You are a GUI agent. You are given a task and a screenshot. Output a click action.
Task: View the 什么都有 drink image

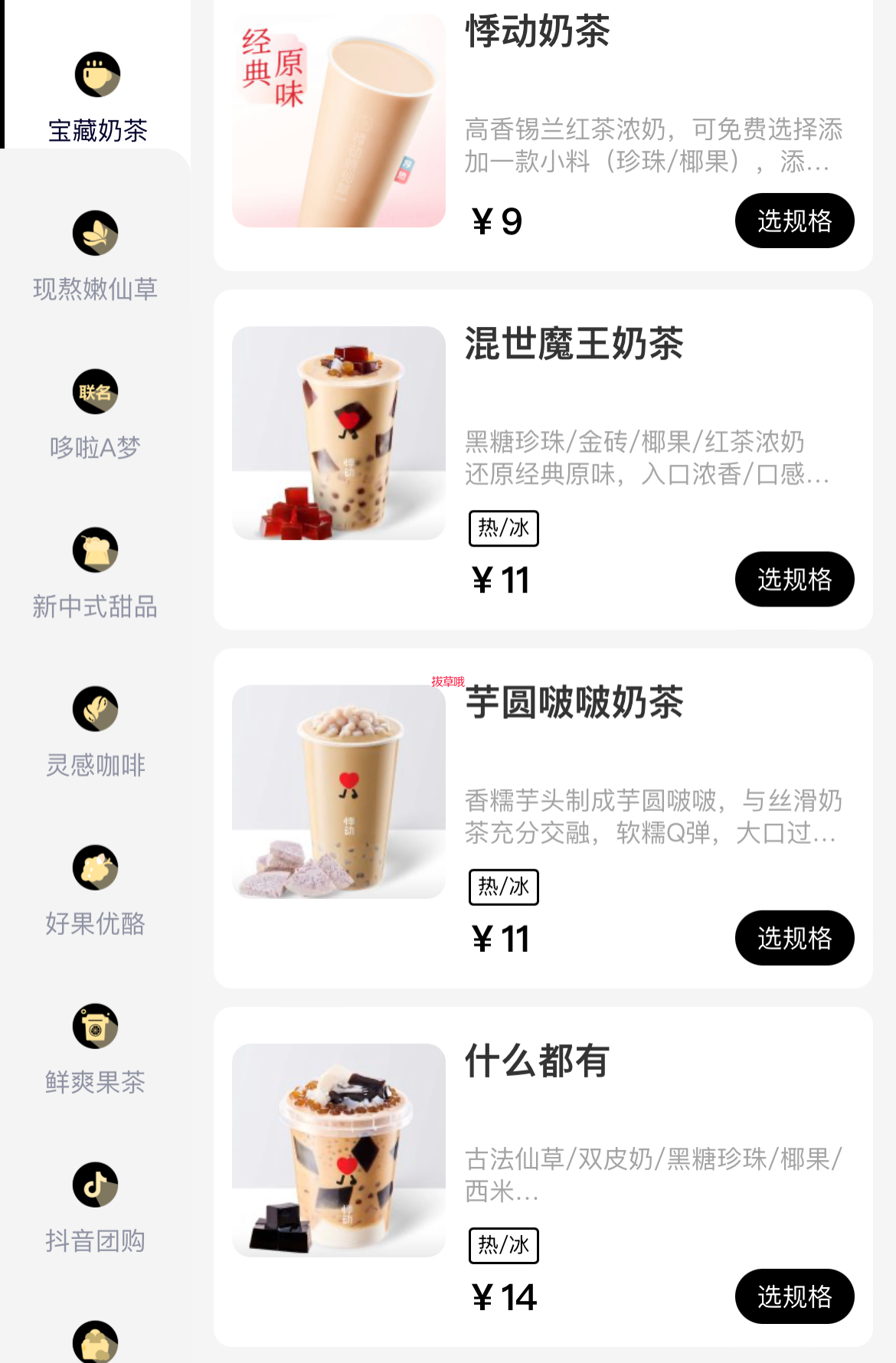coord(338,1149)
